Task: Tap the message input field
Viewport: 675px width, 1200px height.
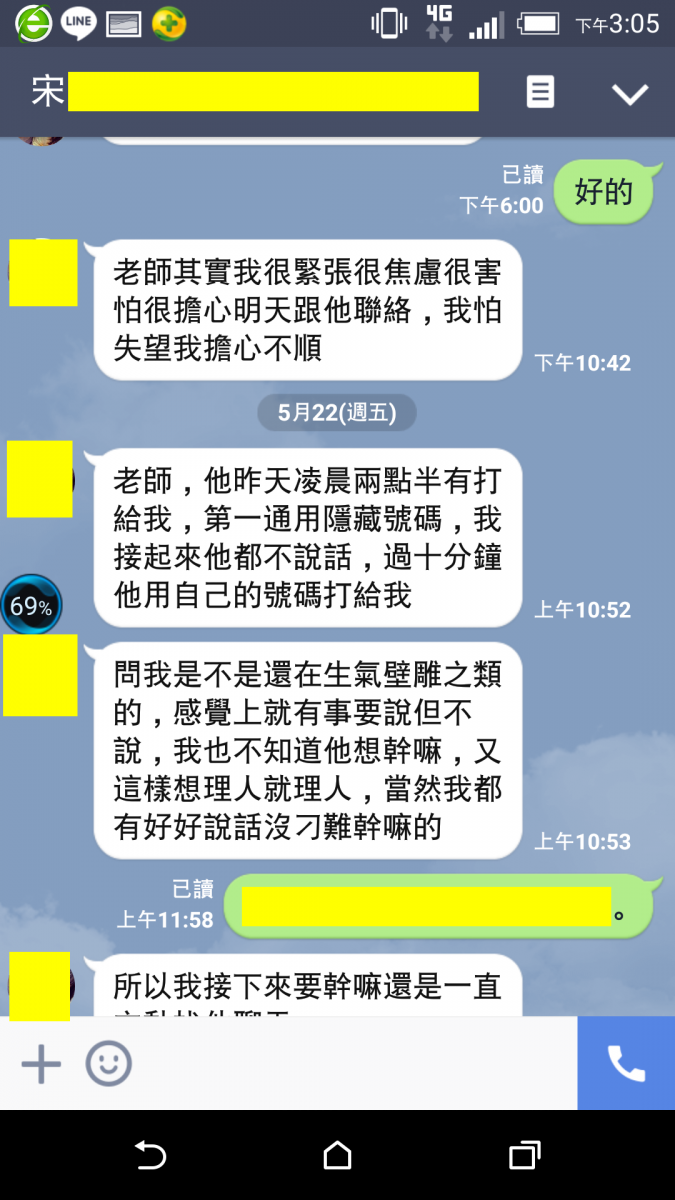Action: 350,1063
